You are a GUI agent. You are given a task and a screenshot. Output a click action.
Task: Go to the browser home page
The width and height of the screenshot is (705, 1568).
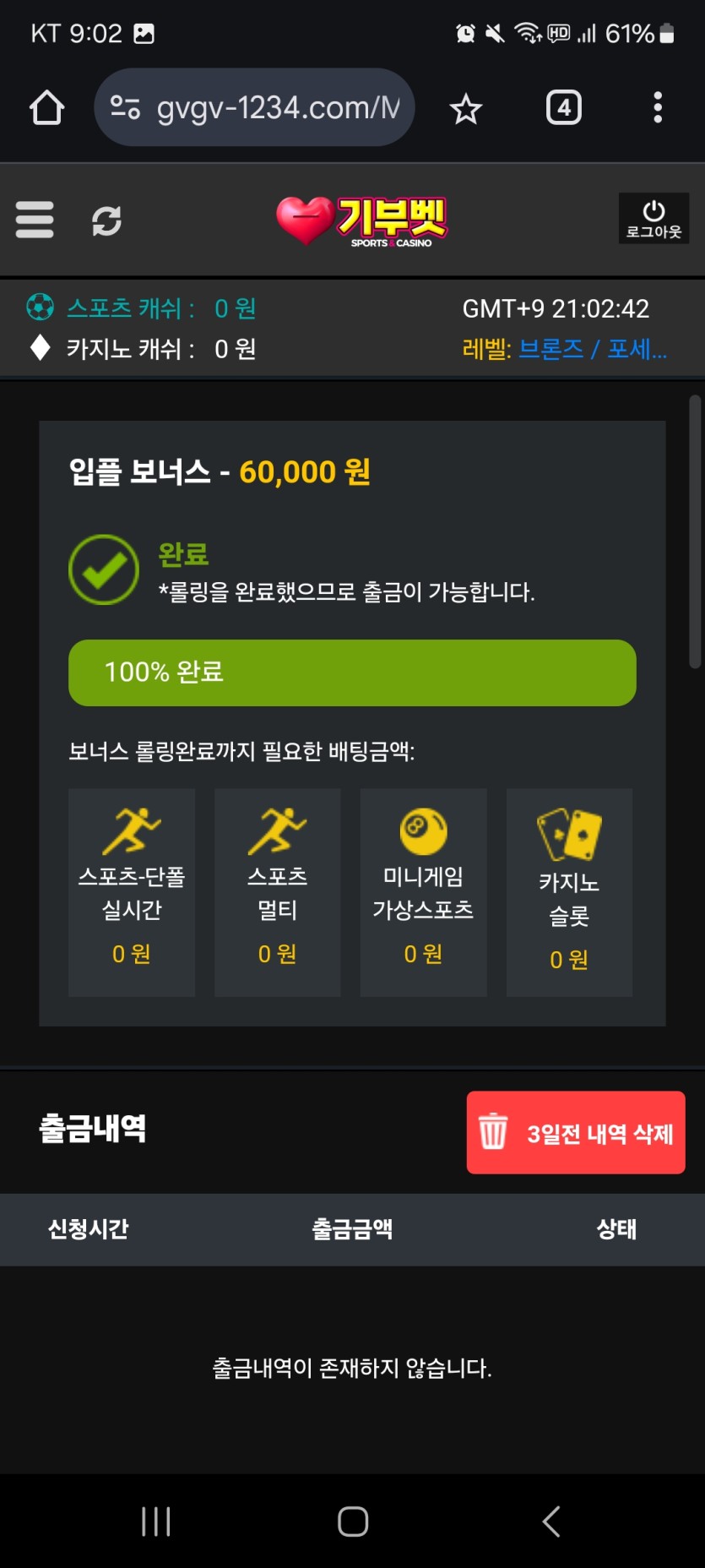coord(46,107)
